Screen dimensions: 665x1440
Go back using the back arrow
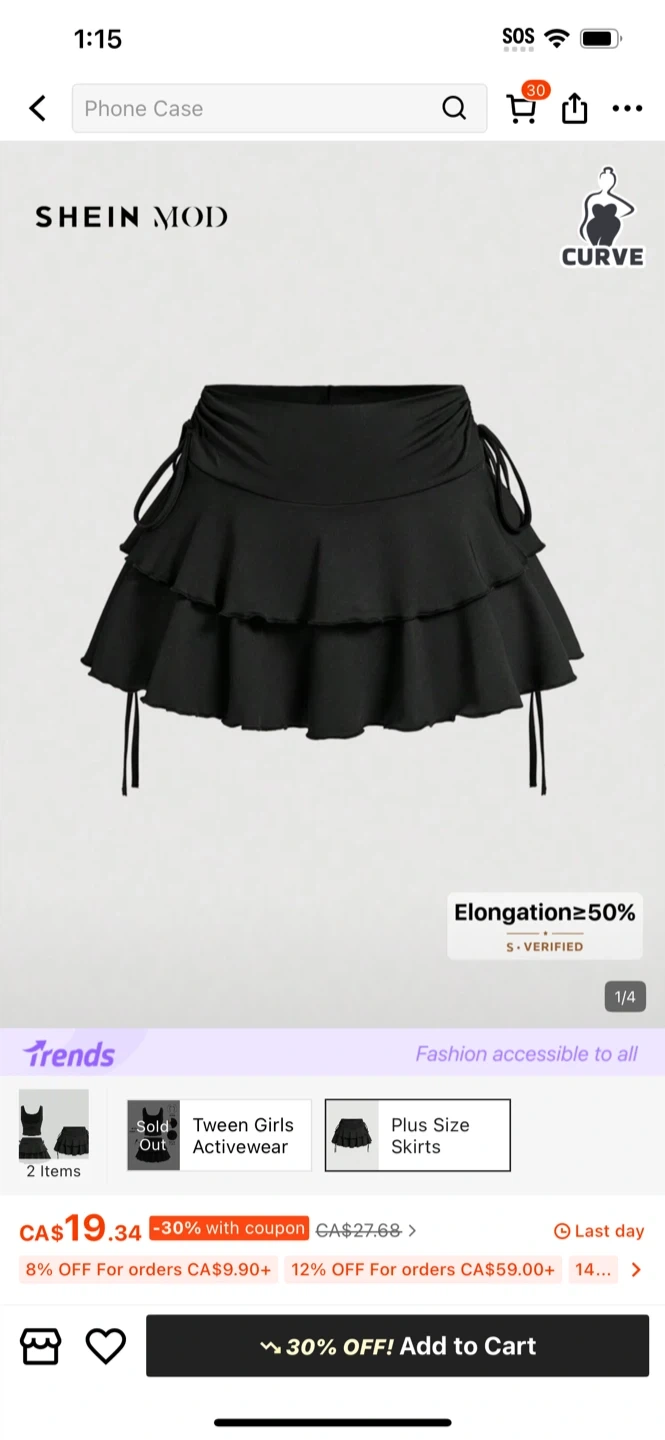tap(38, 108)
